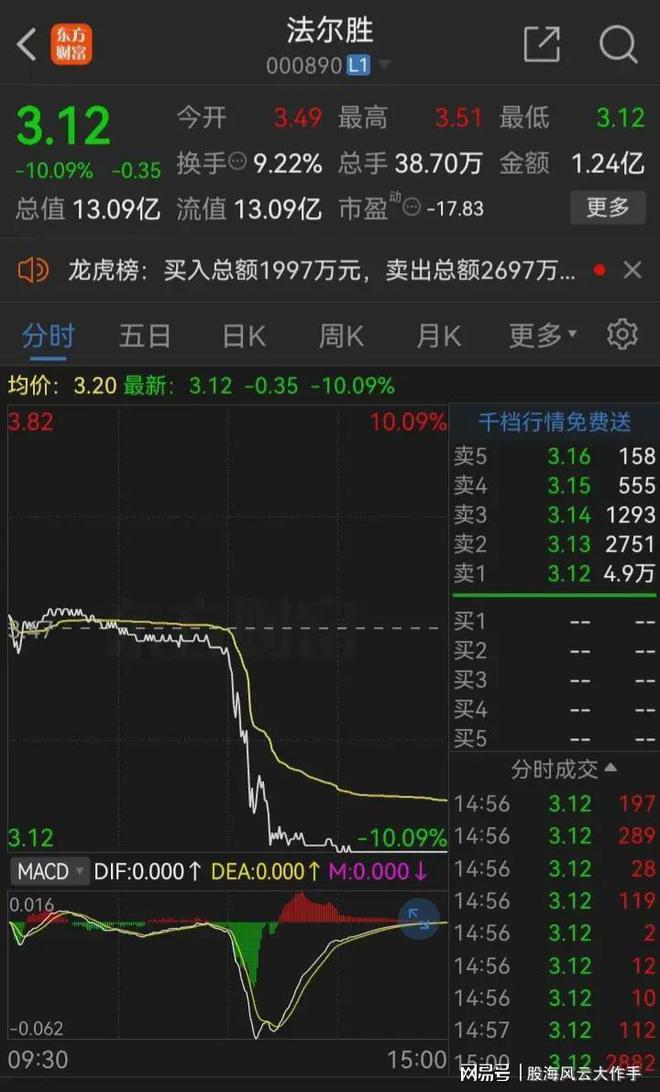This screenshot has width=660, height=1092.
Task: Switch to the 五日 chart tab
Action: (x=145, y=336)
